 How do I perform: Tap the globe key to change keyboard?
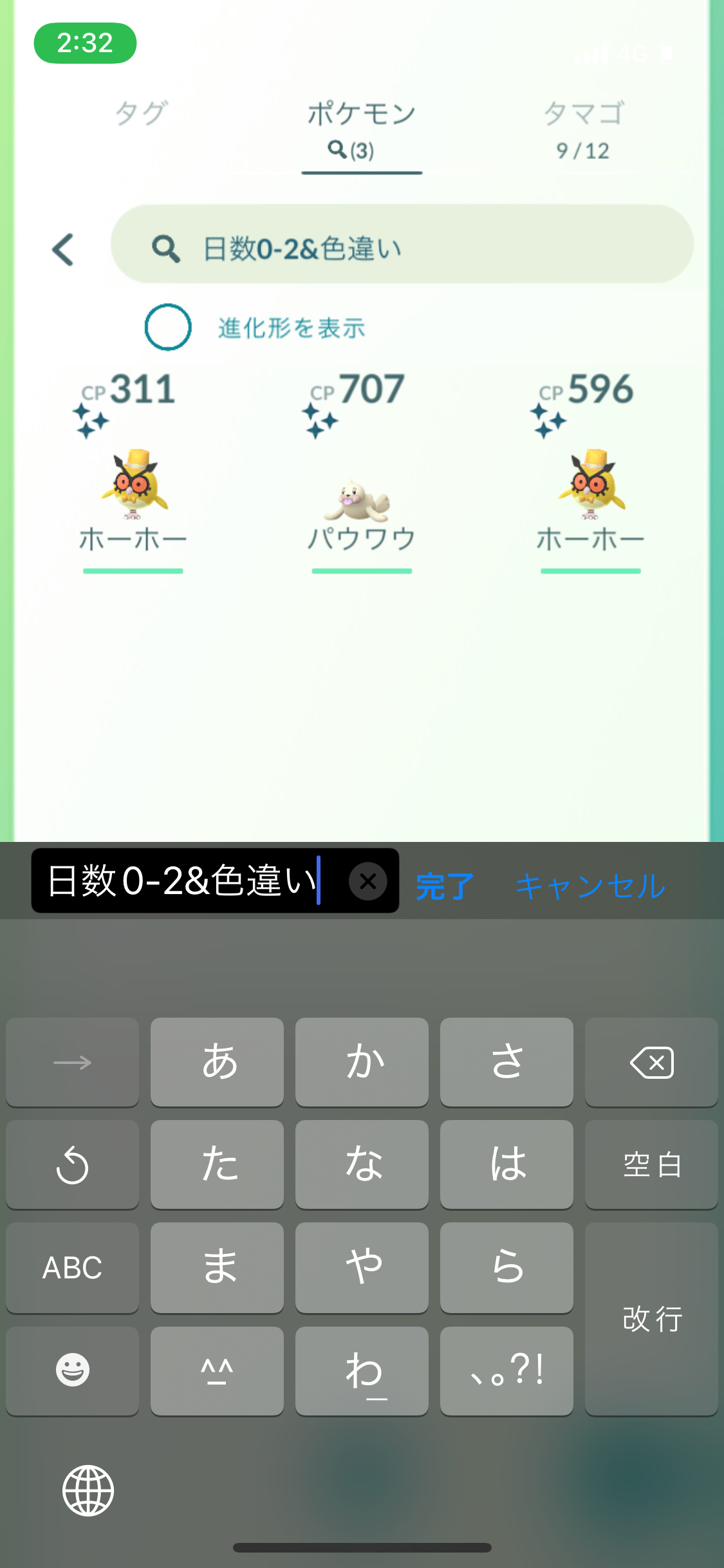(88, 1490)
